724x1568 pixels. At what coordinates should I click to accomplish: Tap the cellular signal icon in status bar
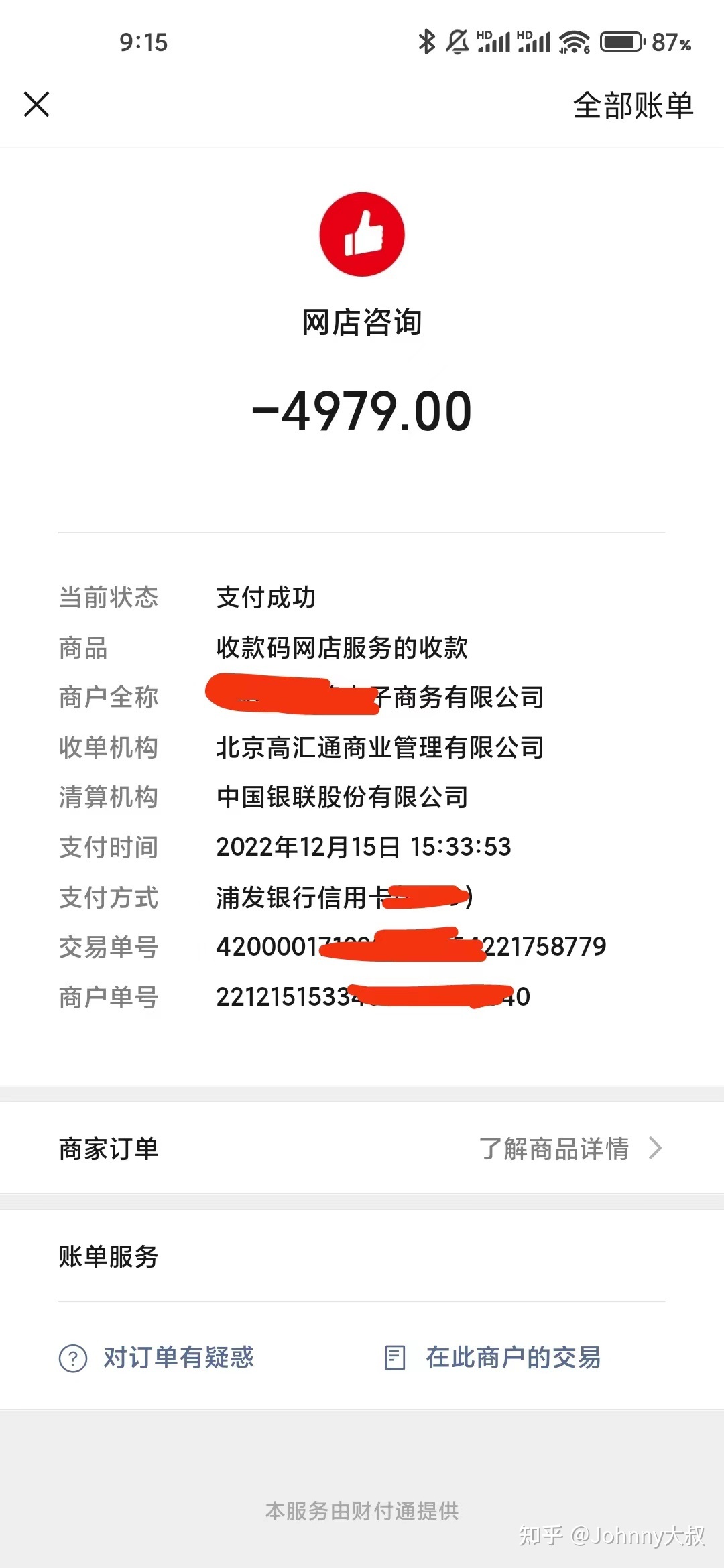(x=494, y=42)
